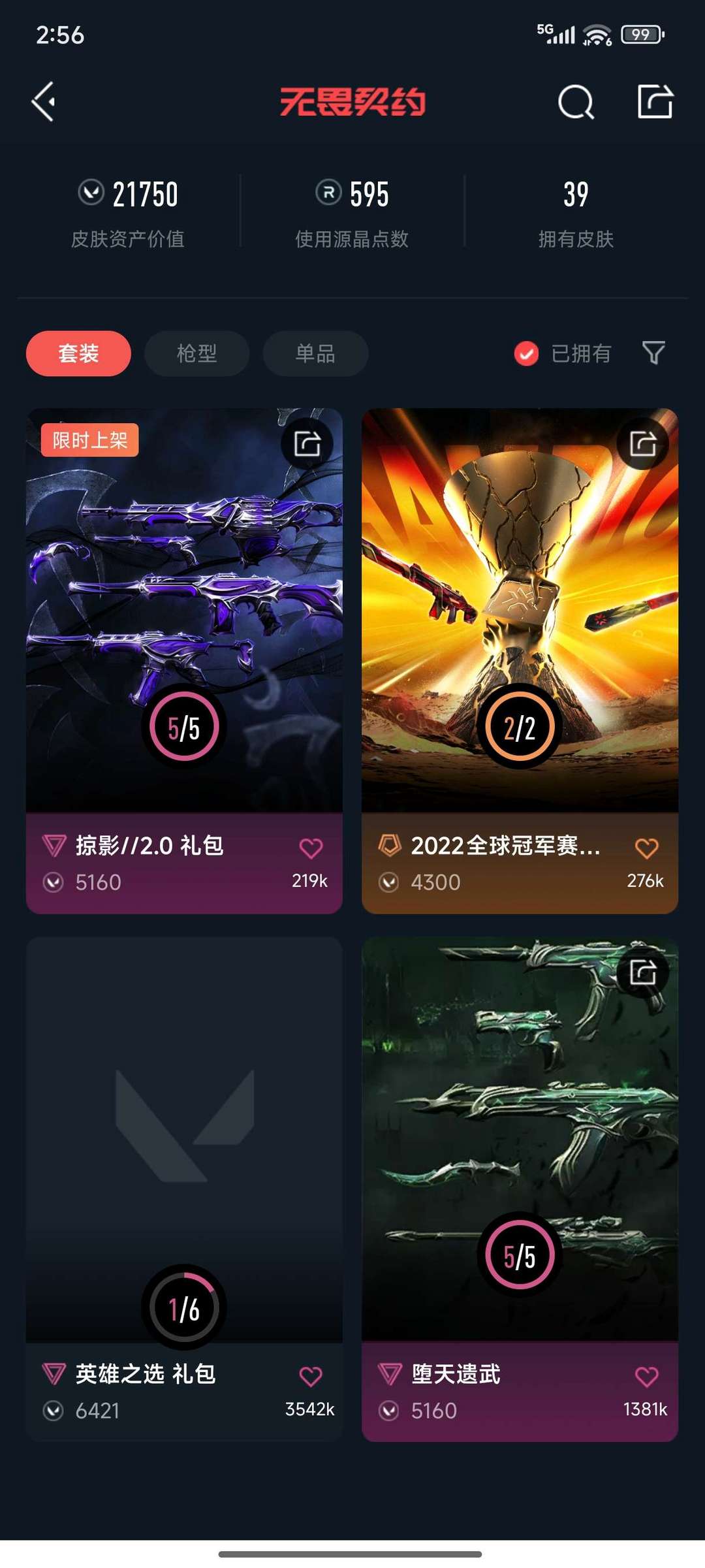Open the filter funnel icon
Screen dimensions: 705x1568
(x=653, y=353)
